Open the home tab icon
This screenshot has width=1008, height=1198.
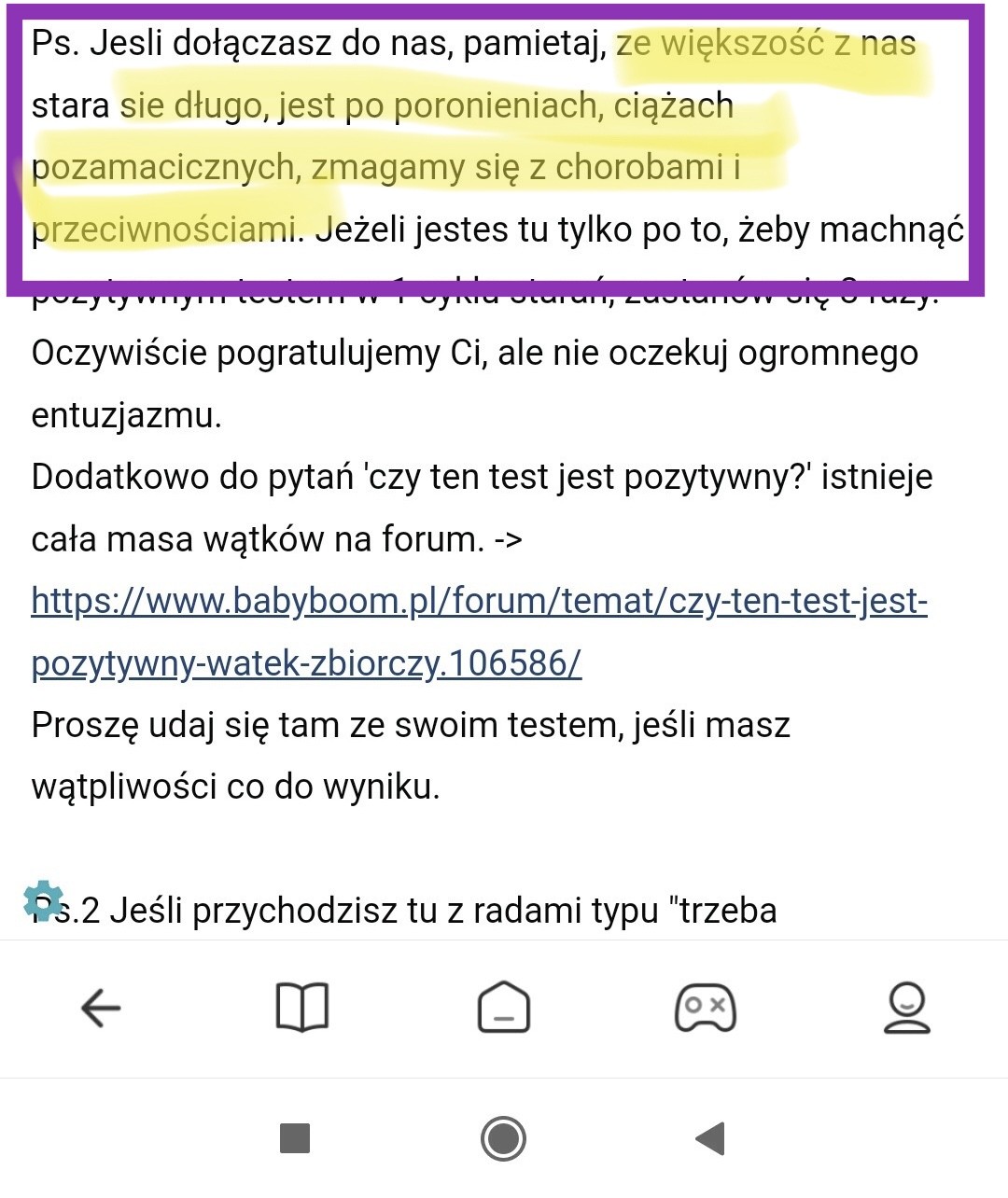click(x=504, y=1008)
